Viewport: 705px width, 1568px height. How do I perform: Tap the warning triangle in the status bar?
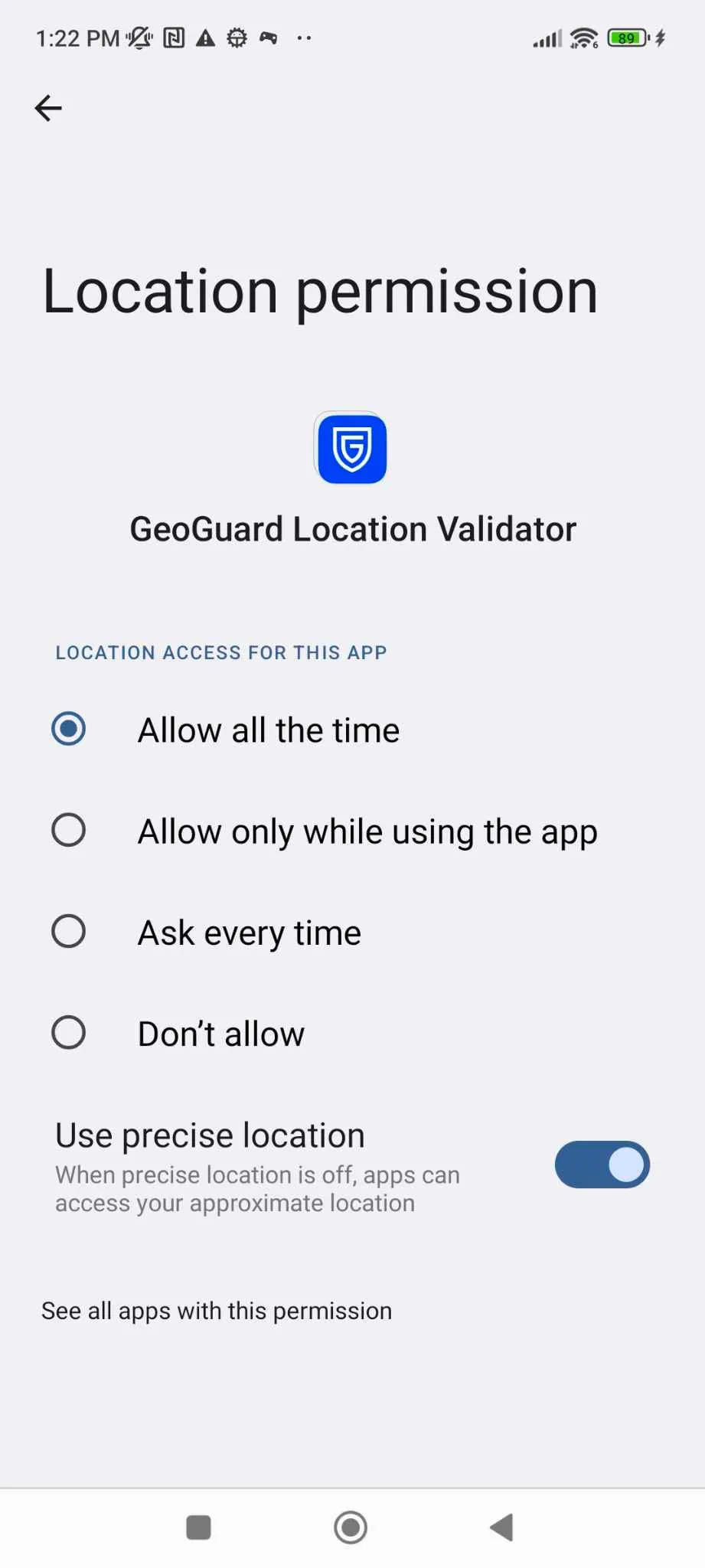click(204, 37)
